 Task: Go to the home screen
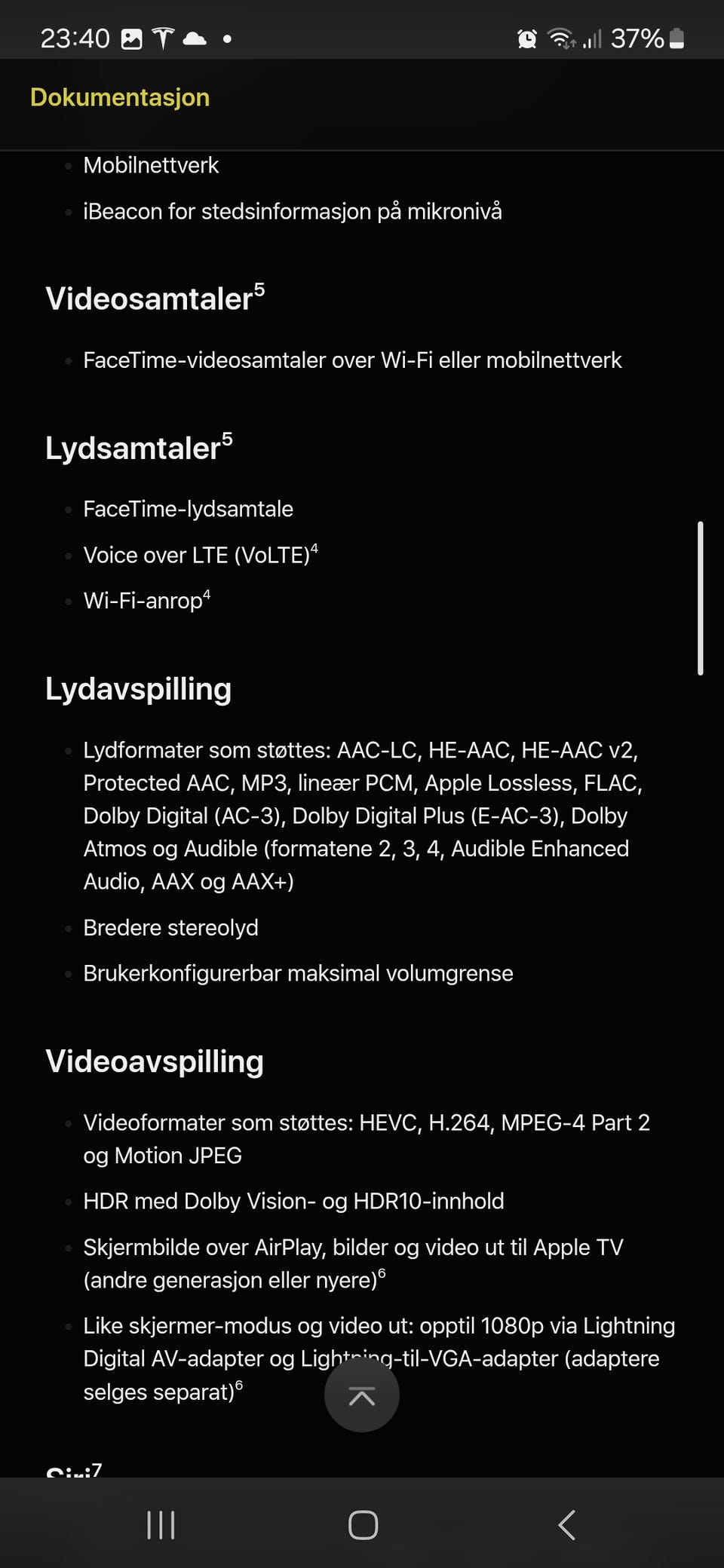coord(363,1524)
